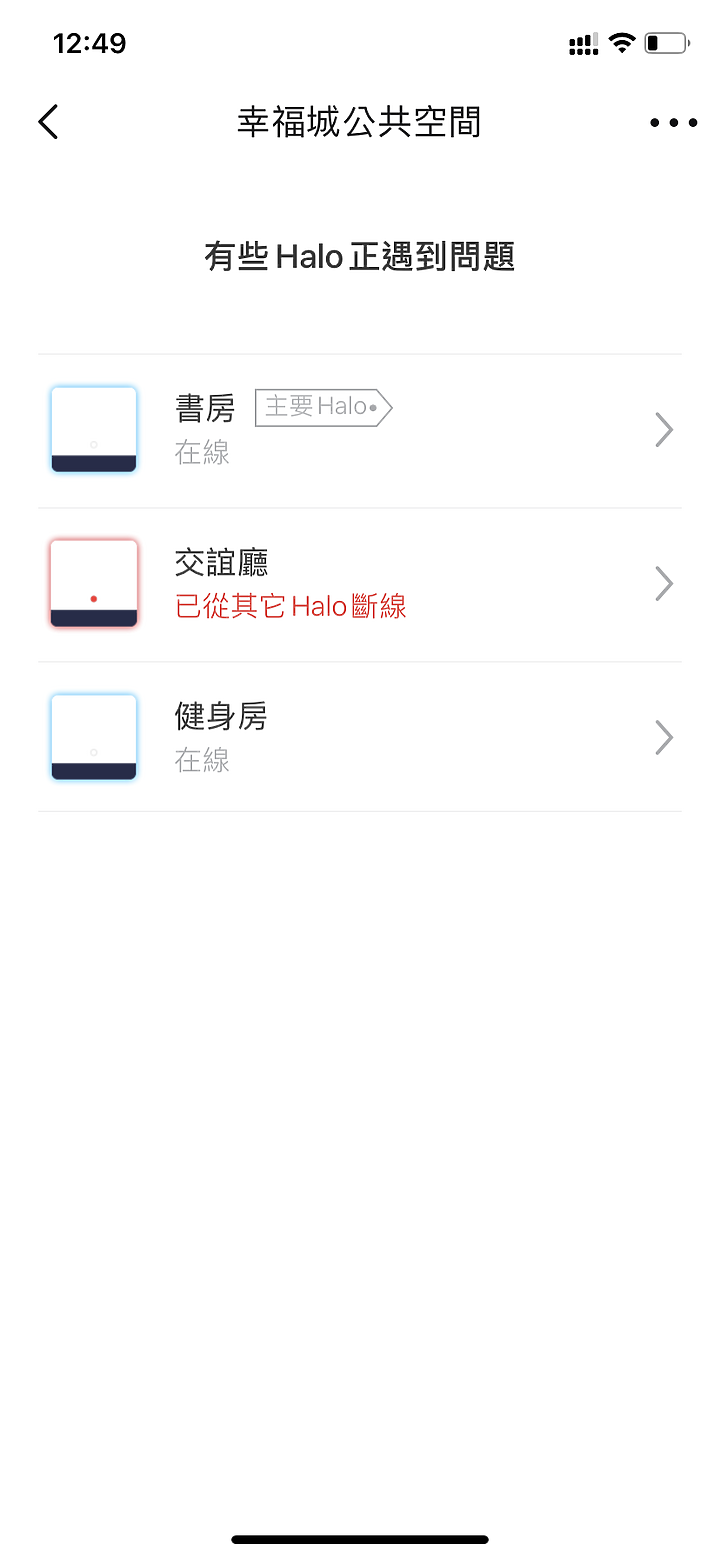Tap the warning heading 有些 Halo 正遇到問題
The image size is (720, 1558).
360,257
